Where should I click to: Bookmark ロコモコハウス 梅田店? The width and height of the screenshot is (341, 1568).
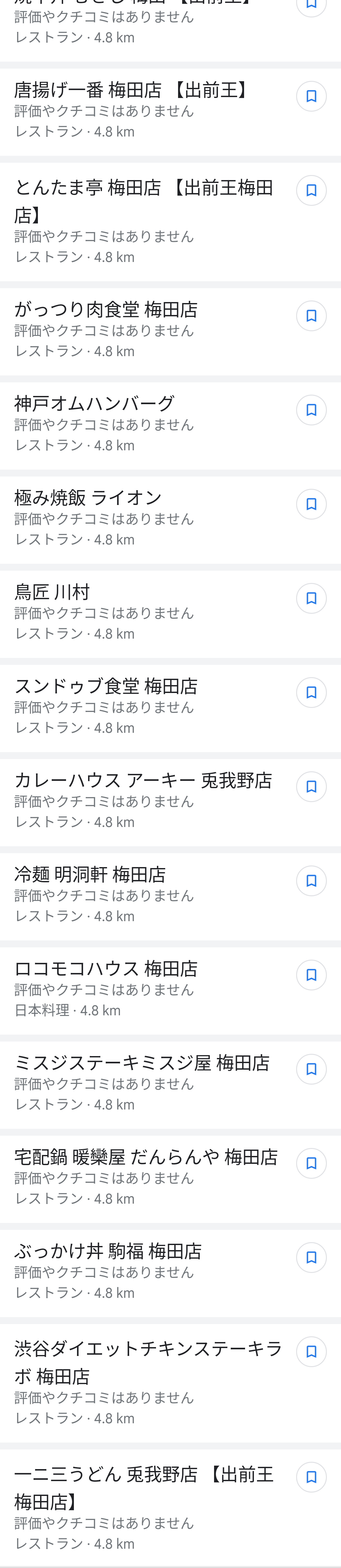pyautogui.click(x=311, y=975)
